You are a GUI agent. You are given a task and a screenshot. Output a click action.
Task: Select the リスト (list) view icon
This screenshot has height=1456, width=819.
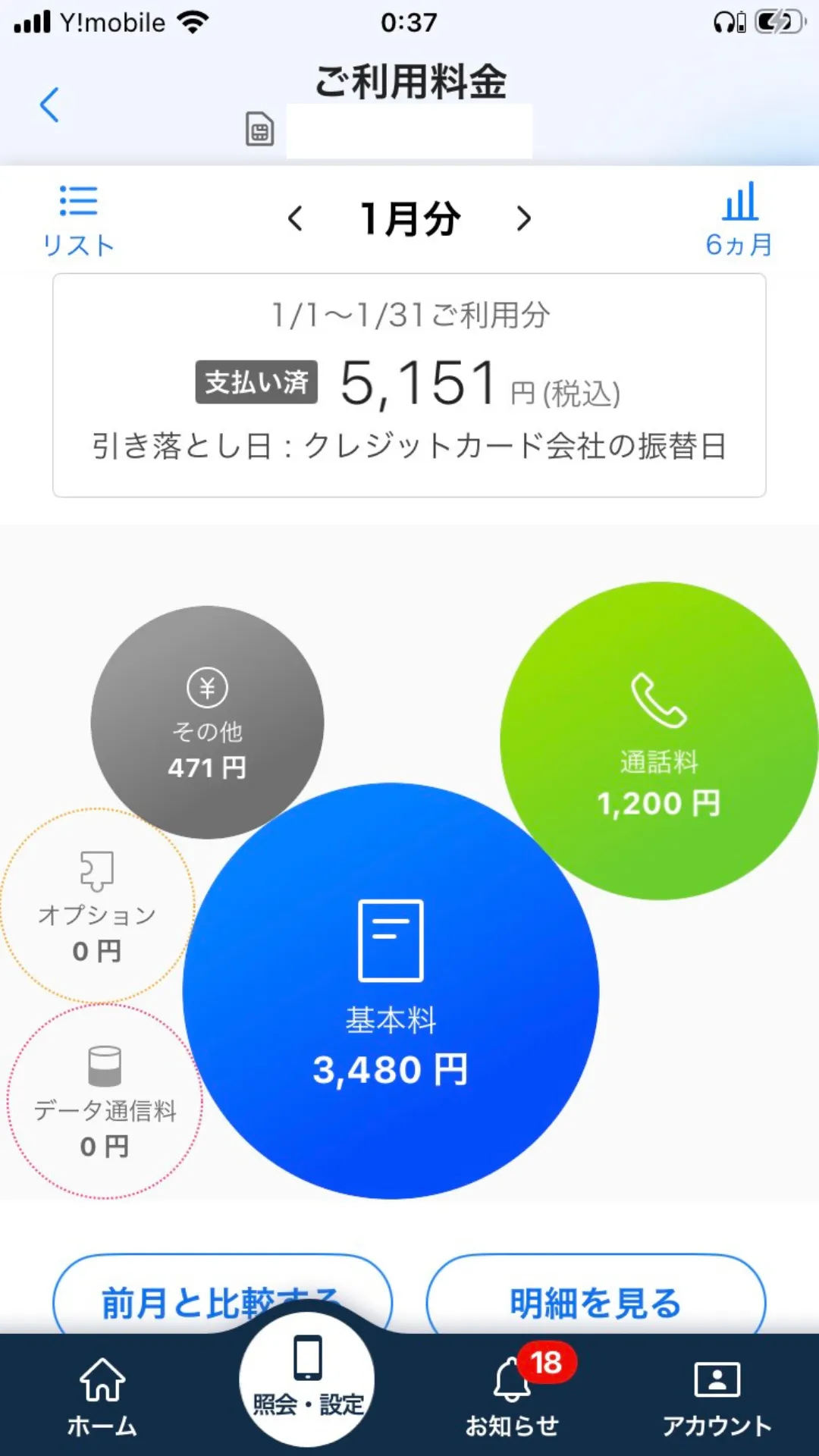click(x=79, y=216)
